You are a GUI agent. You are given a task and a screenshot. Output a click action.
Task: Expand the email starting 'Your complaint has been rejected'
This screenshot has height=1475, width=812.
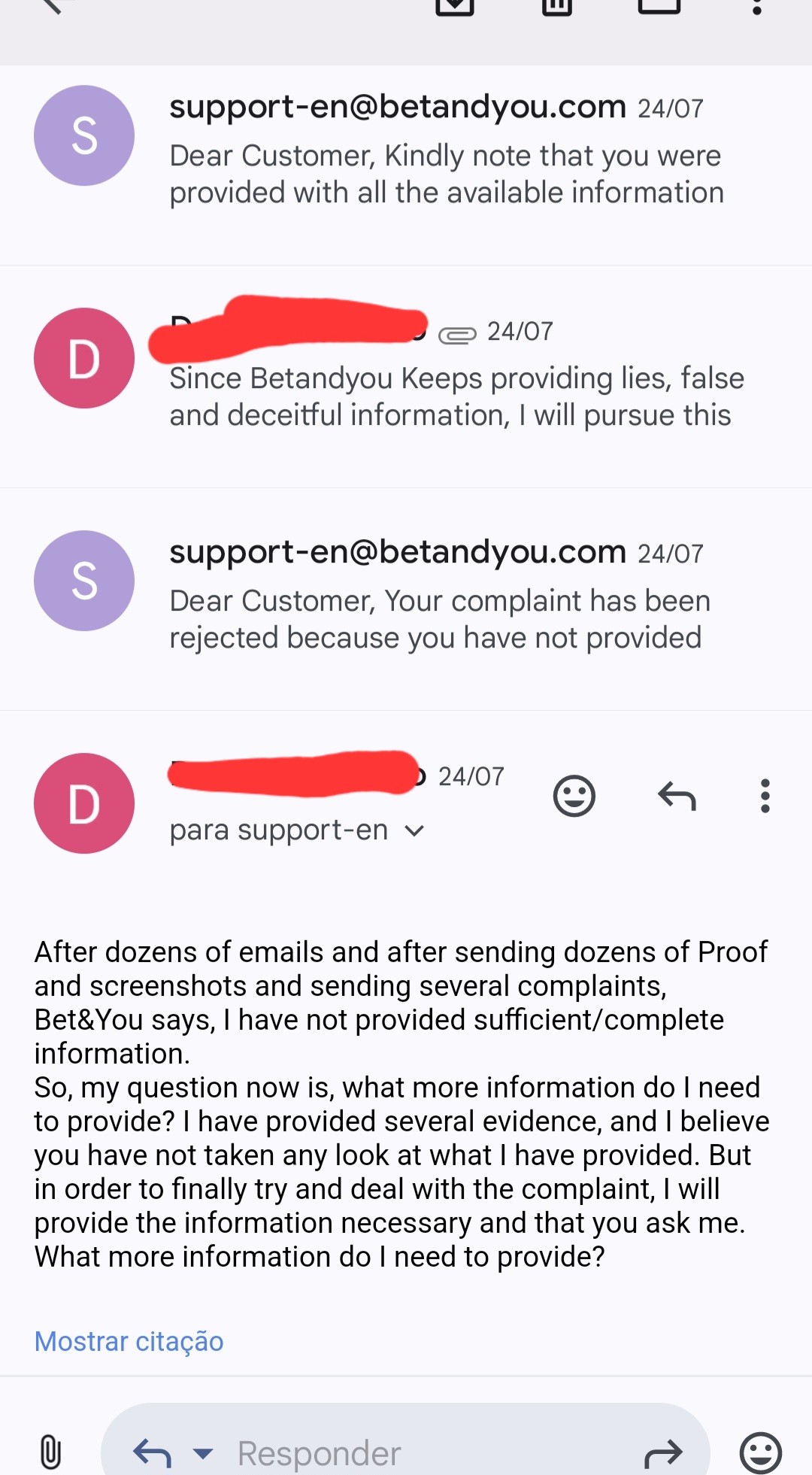[x=440, y=618]
